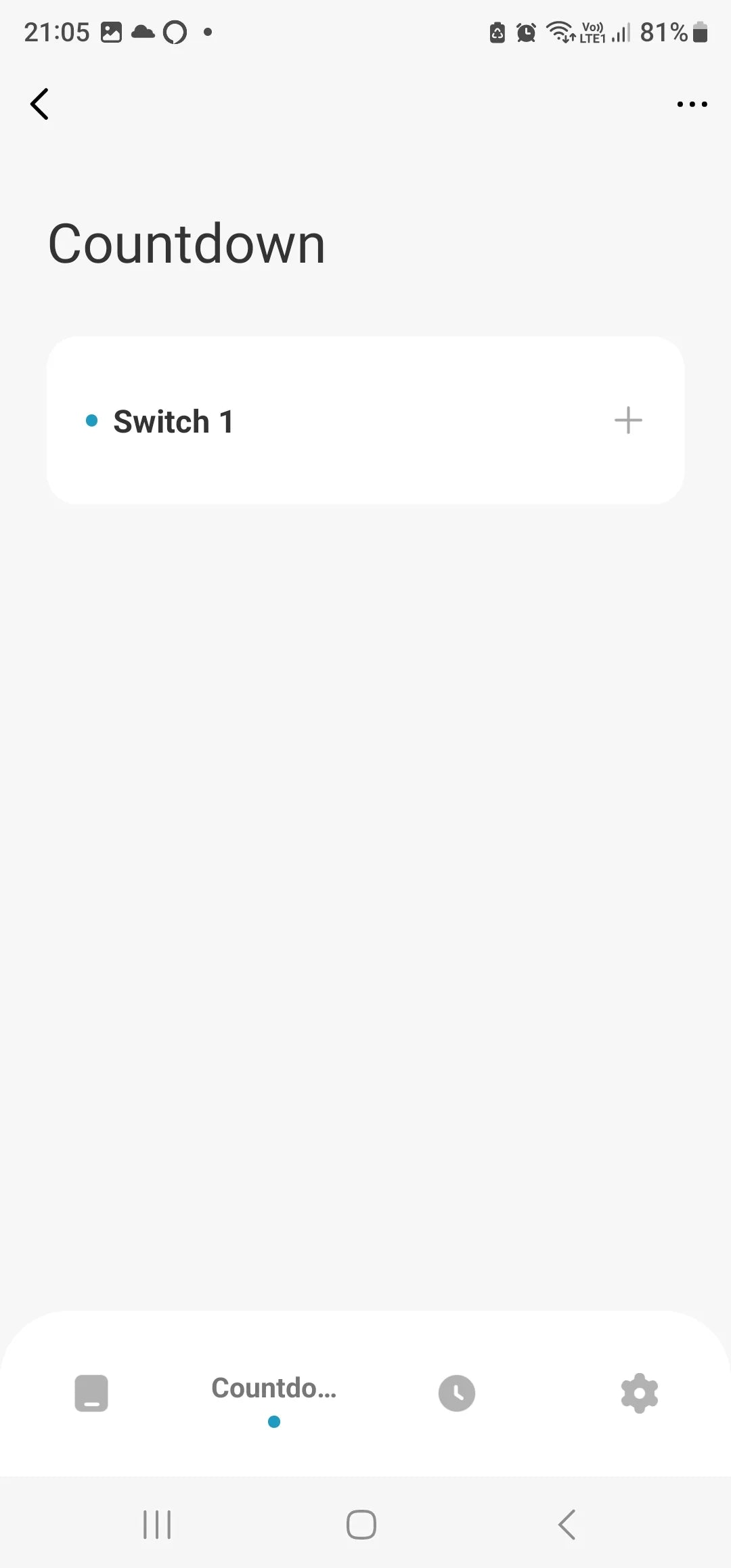Go back using the top-left arrow

point(40,104)
